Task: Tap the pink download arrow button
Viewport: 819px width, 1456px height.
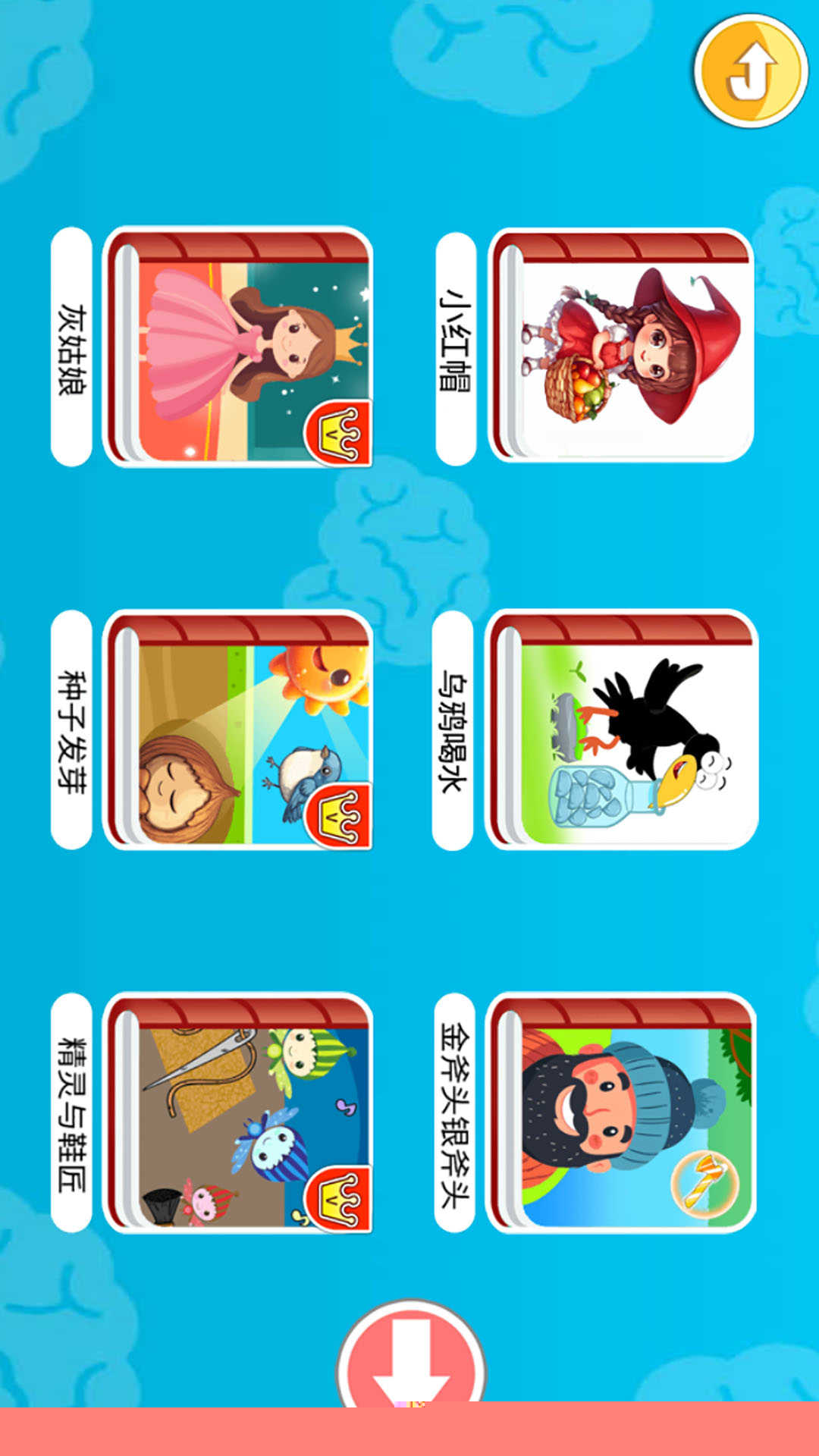Action: [411, 1356]
